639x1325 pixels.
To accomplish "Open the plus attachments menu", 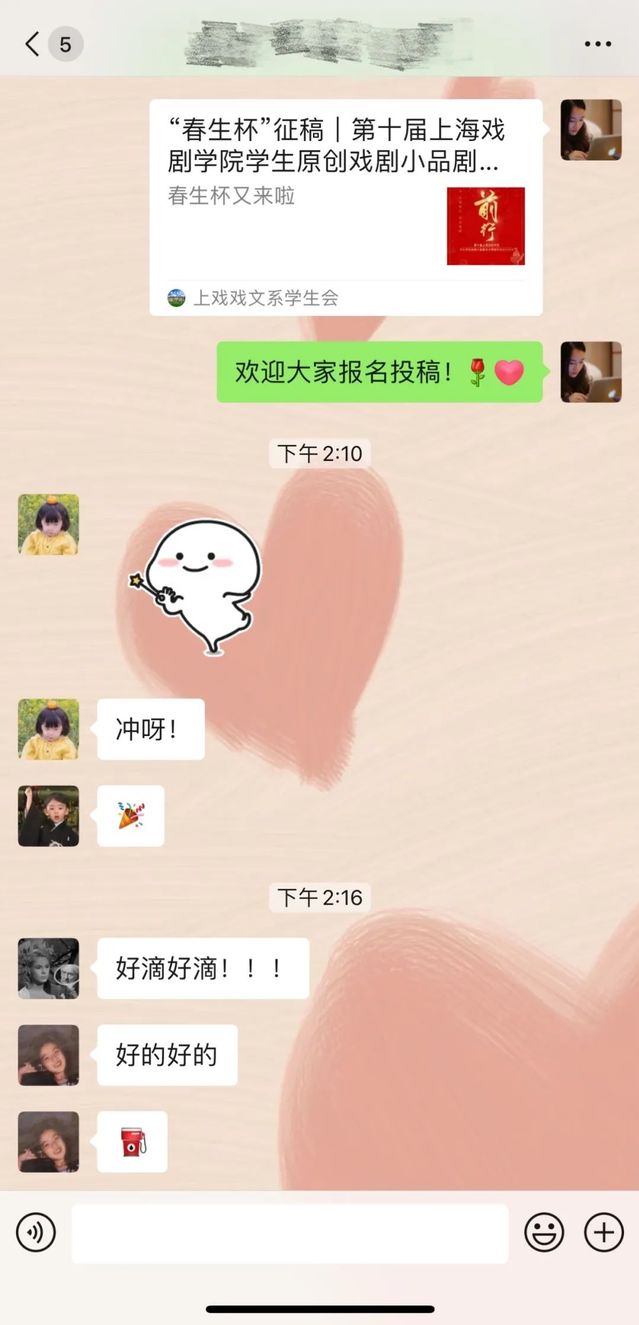I will (603, 1232).
